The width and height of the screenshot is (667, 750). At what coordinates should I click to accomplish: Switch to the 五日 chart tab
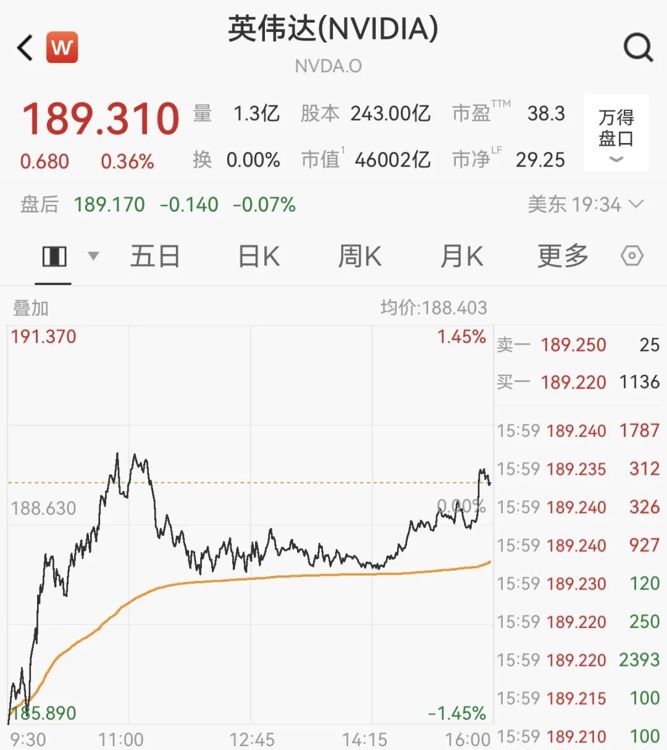click(155, 256)
